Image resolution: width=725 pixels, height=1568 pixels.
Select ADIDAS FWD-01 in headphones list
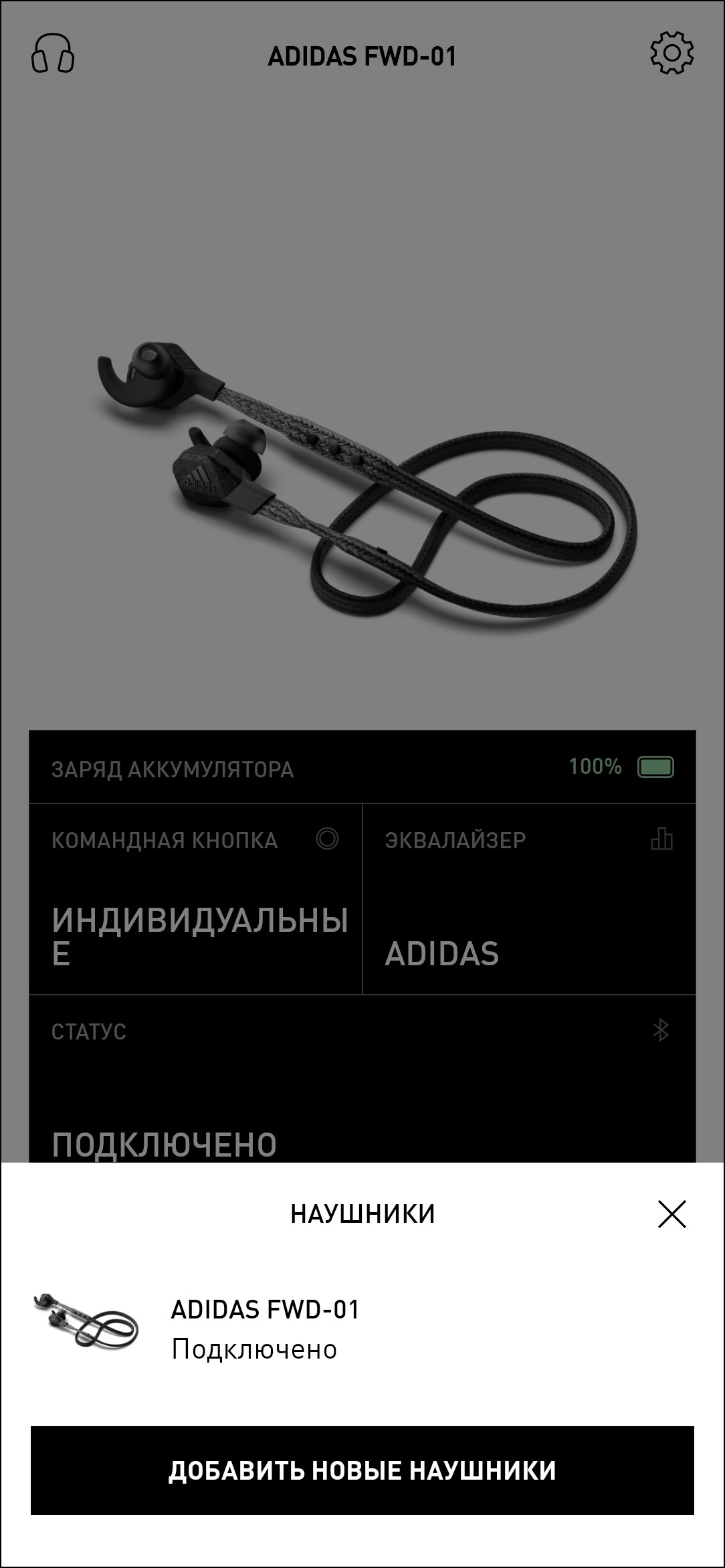(265, 1329)
